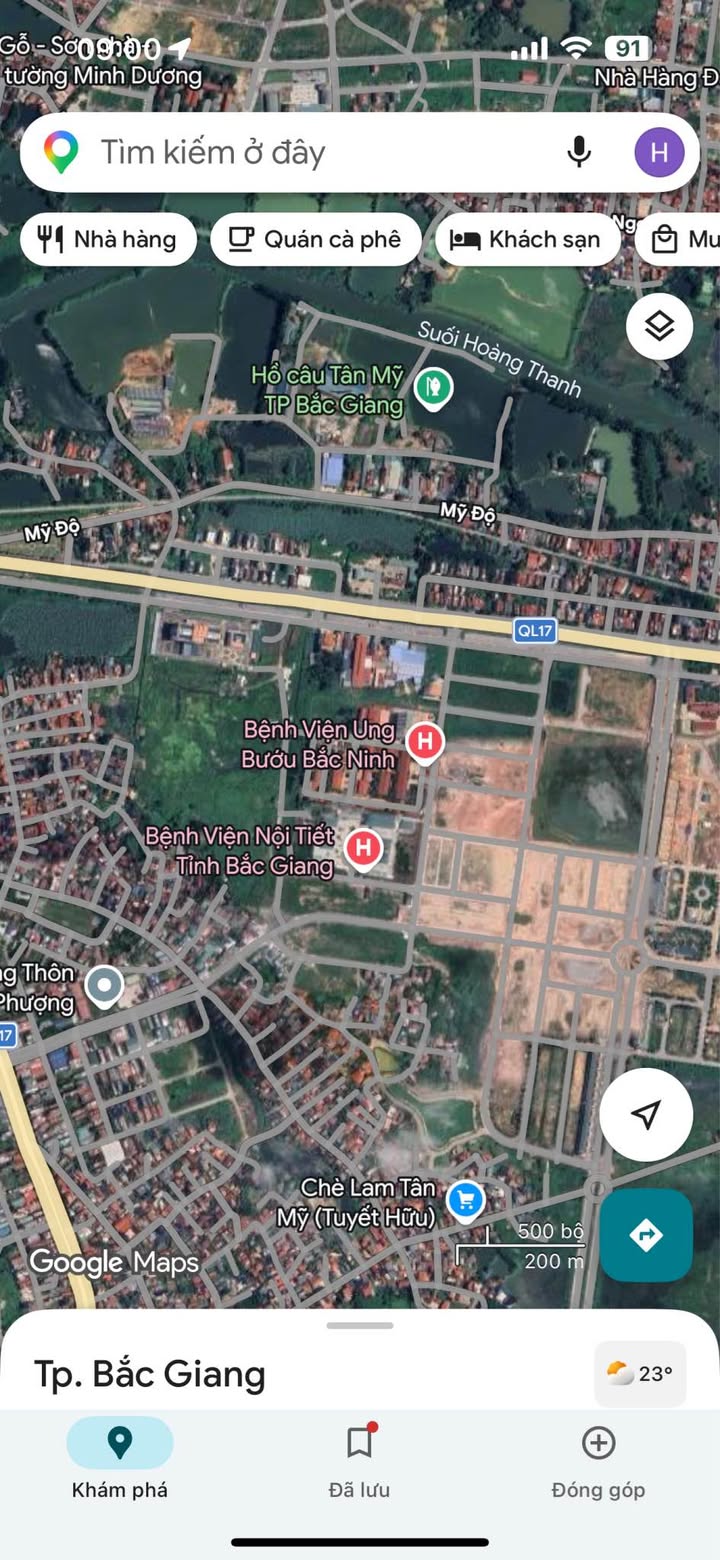Center the map on my location
720x1560 pixels.
click(x=646, y=1114)
